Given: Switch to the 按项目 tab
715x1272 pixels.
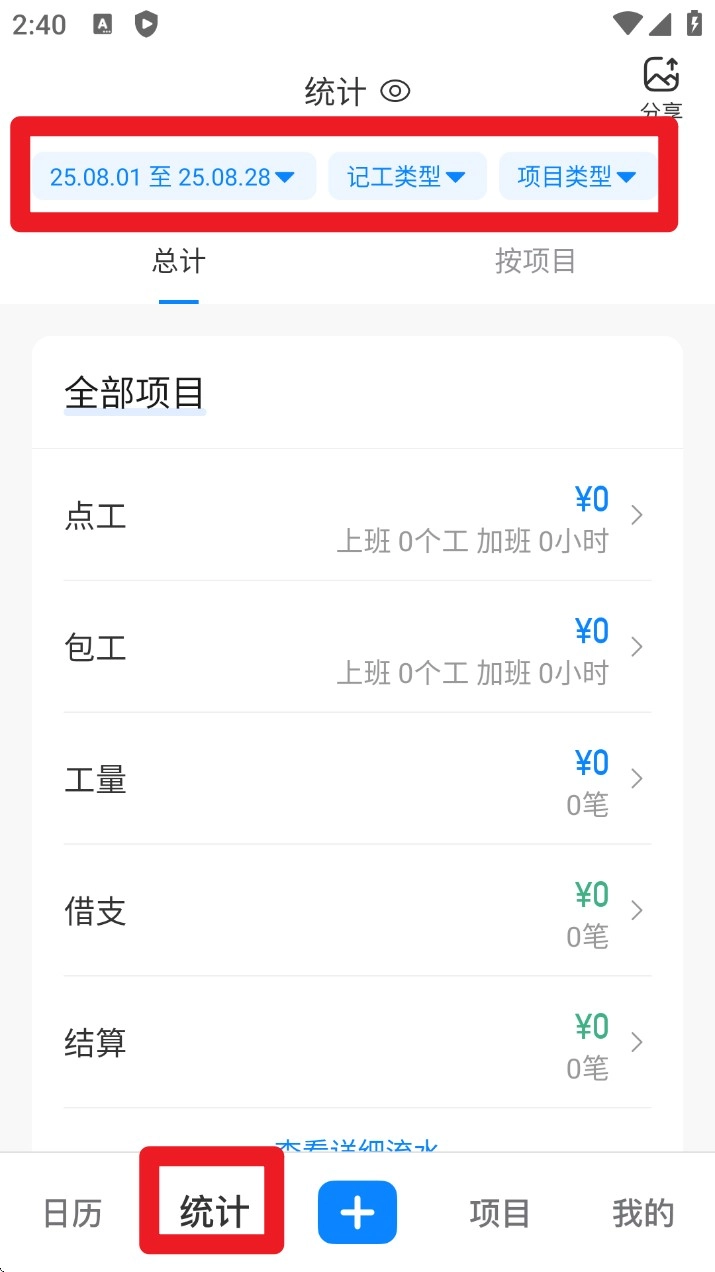Looking at the screenshot, I should 535,262.
